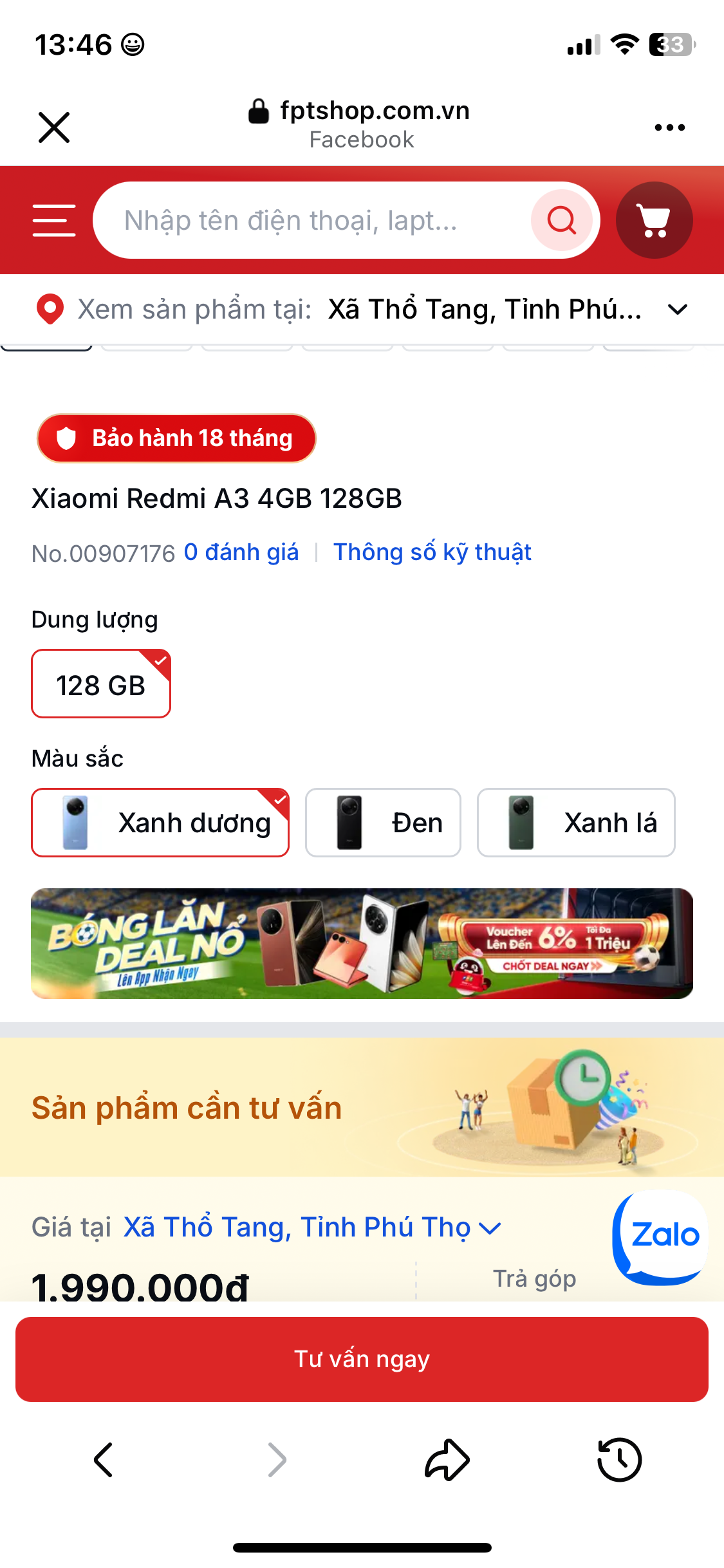Open the shopping cart

(654, 220)
